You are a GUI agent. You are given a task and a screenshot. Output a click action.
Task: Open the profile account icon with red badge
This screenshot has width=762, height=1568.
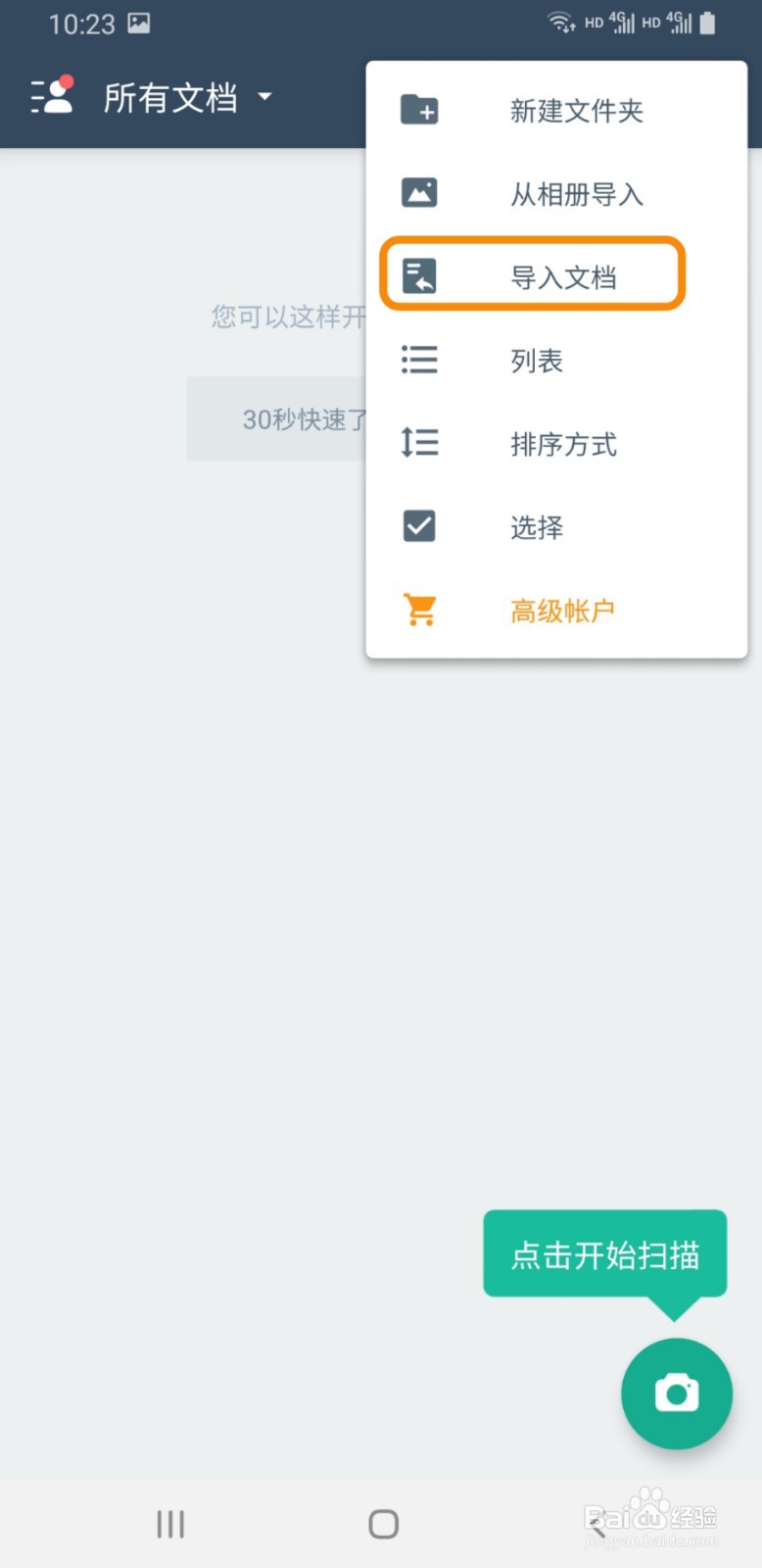tap(51, 97)
